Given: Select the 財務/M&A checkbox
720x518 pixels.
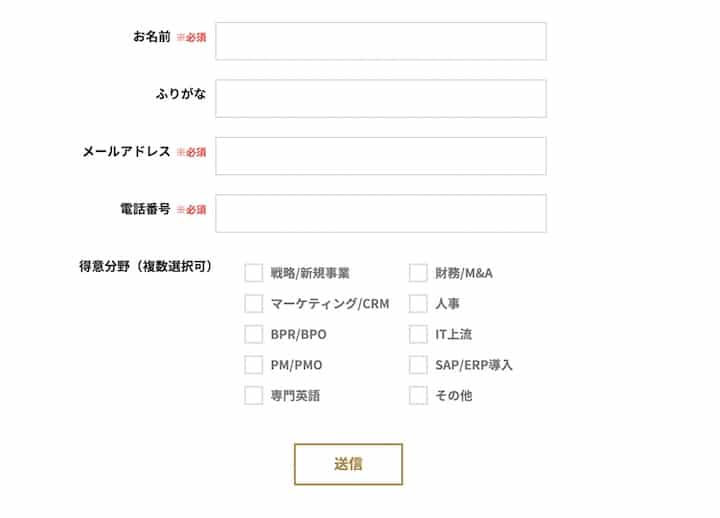Looking at the screenshot, I should [418, 273].
